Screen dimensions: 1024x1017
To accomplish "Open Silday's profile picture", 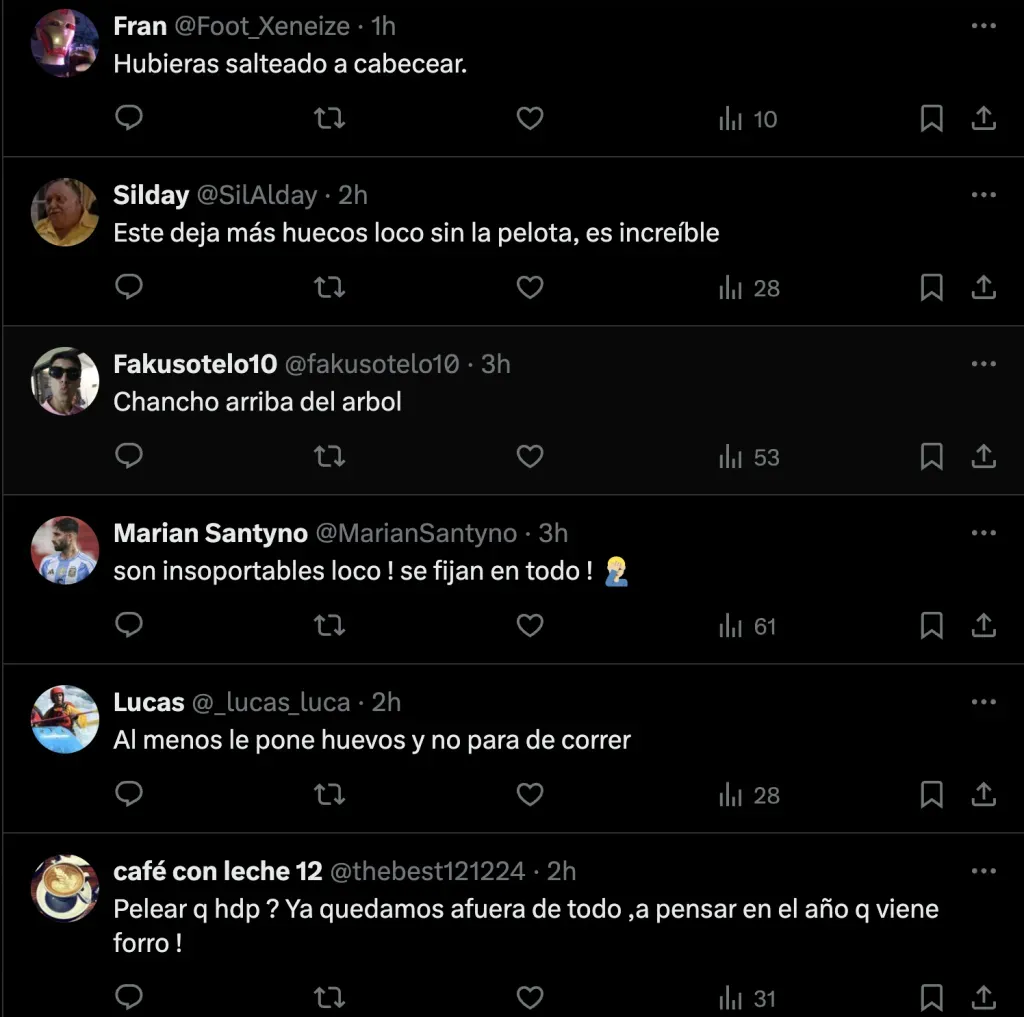I will (x=65, y=212).
